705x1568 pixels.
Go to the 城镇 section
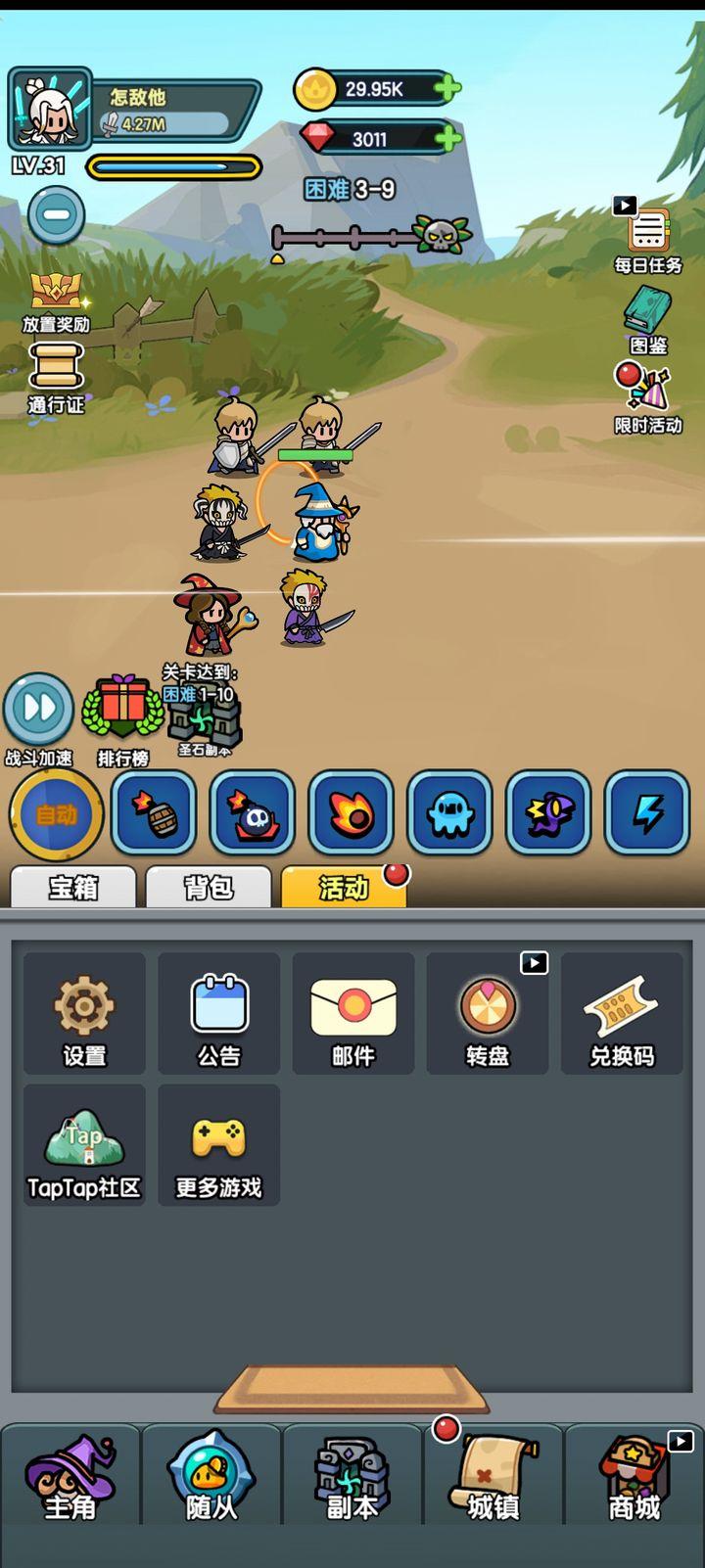[493, 1476]
